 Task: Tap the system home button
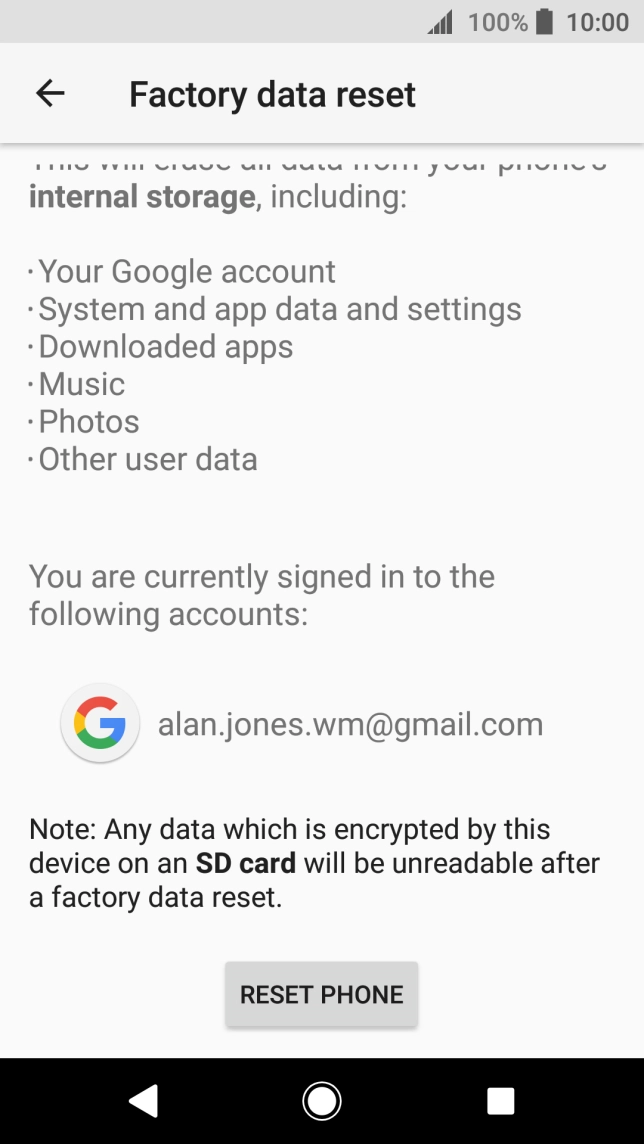[322, 1101]
